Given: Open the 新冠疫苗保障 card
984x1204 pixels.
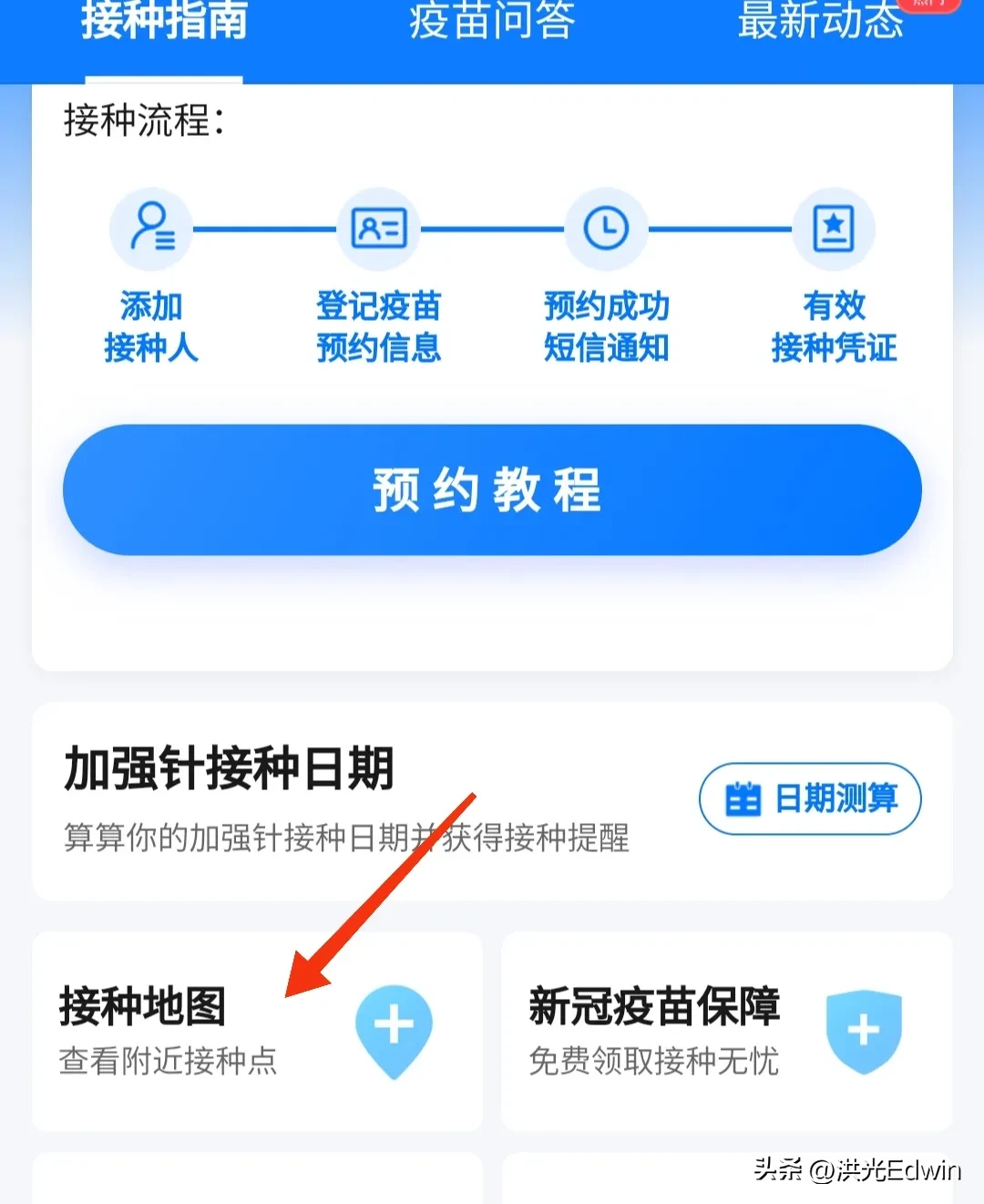Looking at the screenshot, I should [x=726, y=1032].
